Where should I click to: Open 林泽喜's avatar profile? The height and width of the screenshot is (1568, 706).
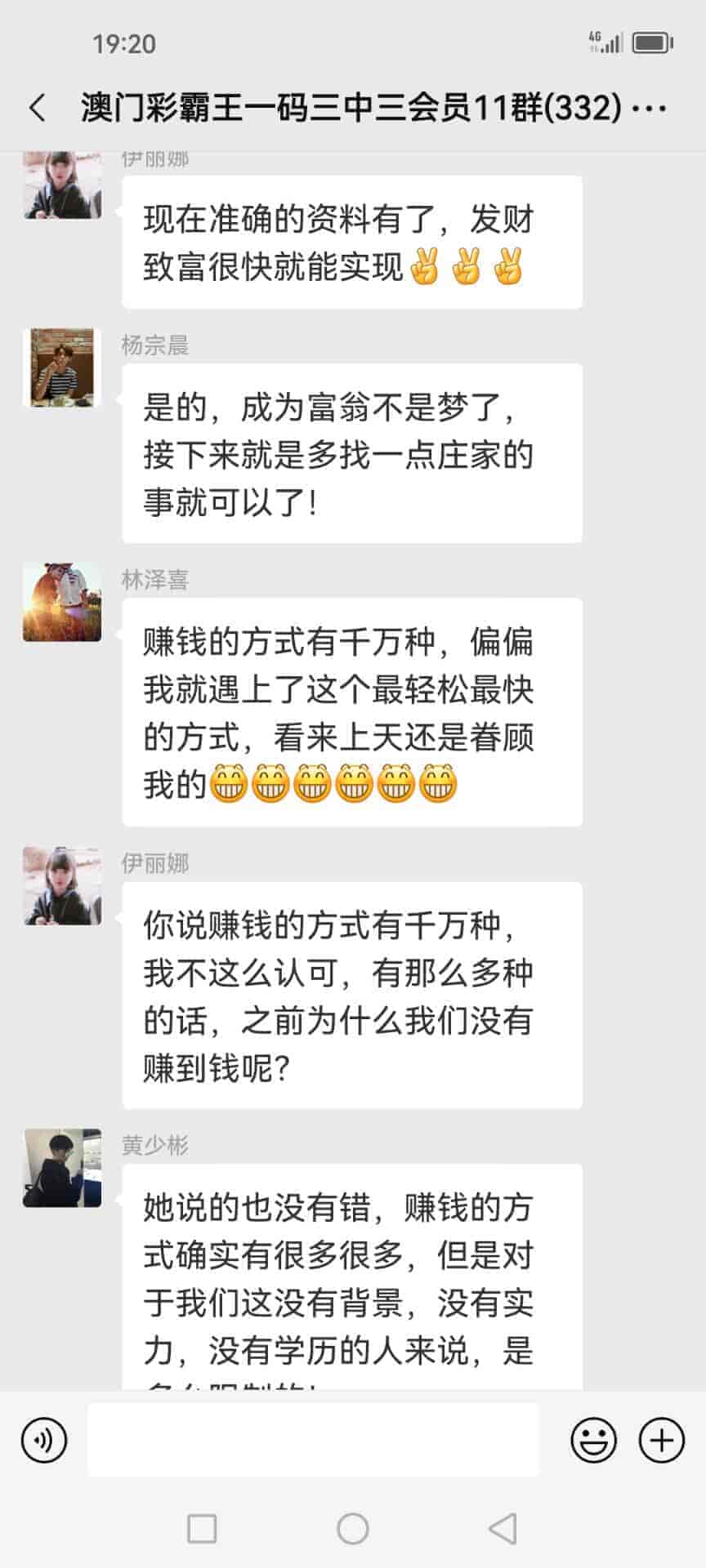(62, 602)
